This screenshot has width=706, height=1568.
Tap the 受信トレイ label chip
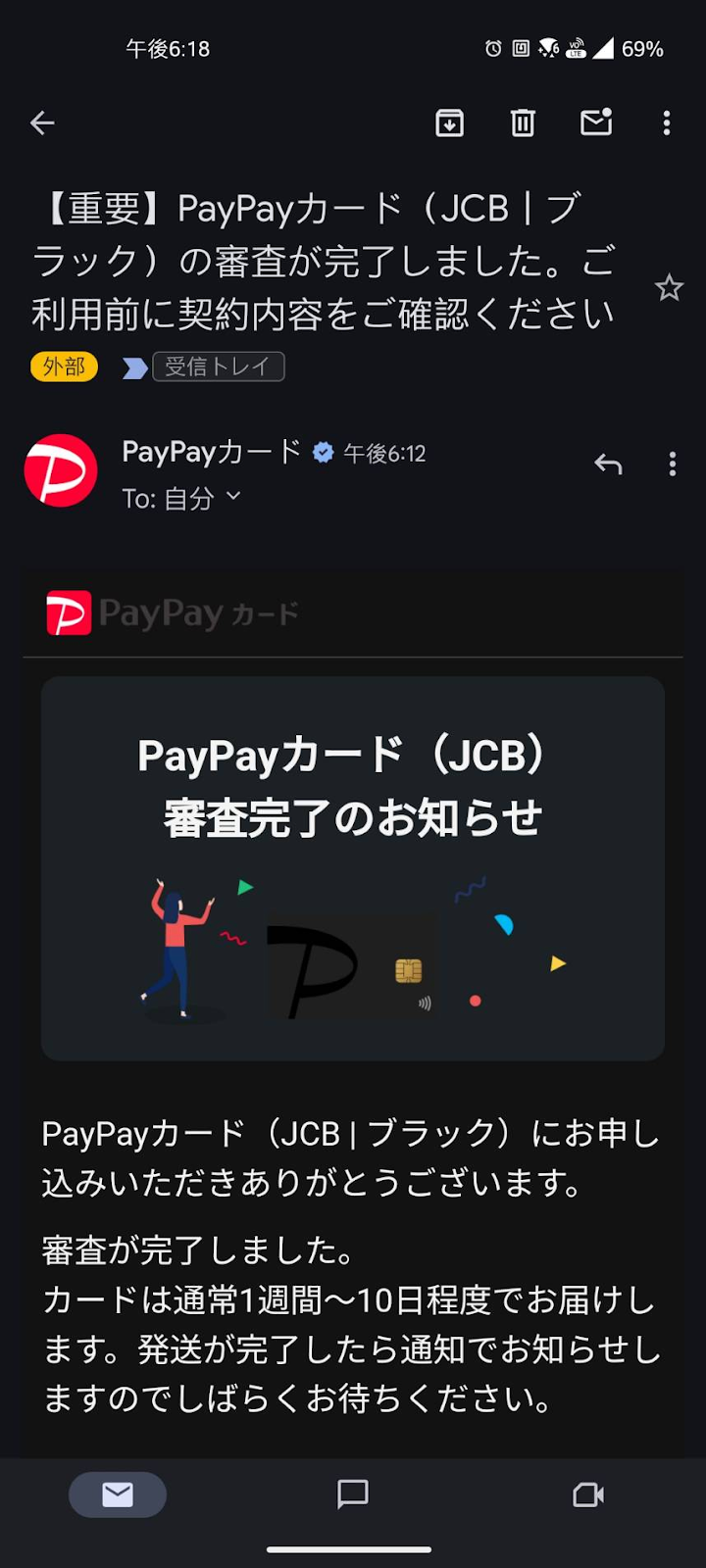tap(218, 367)
